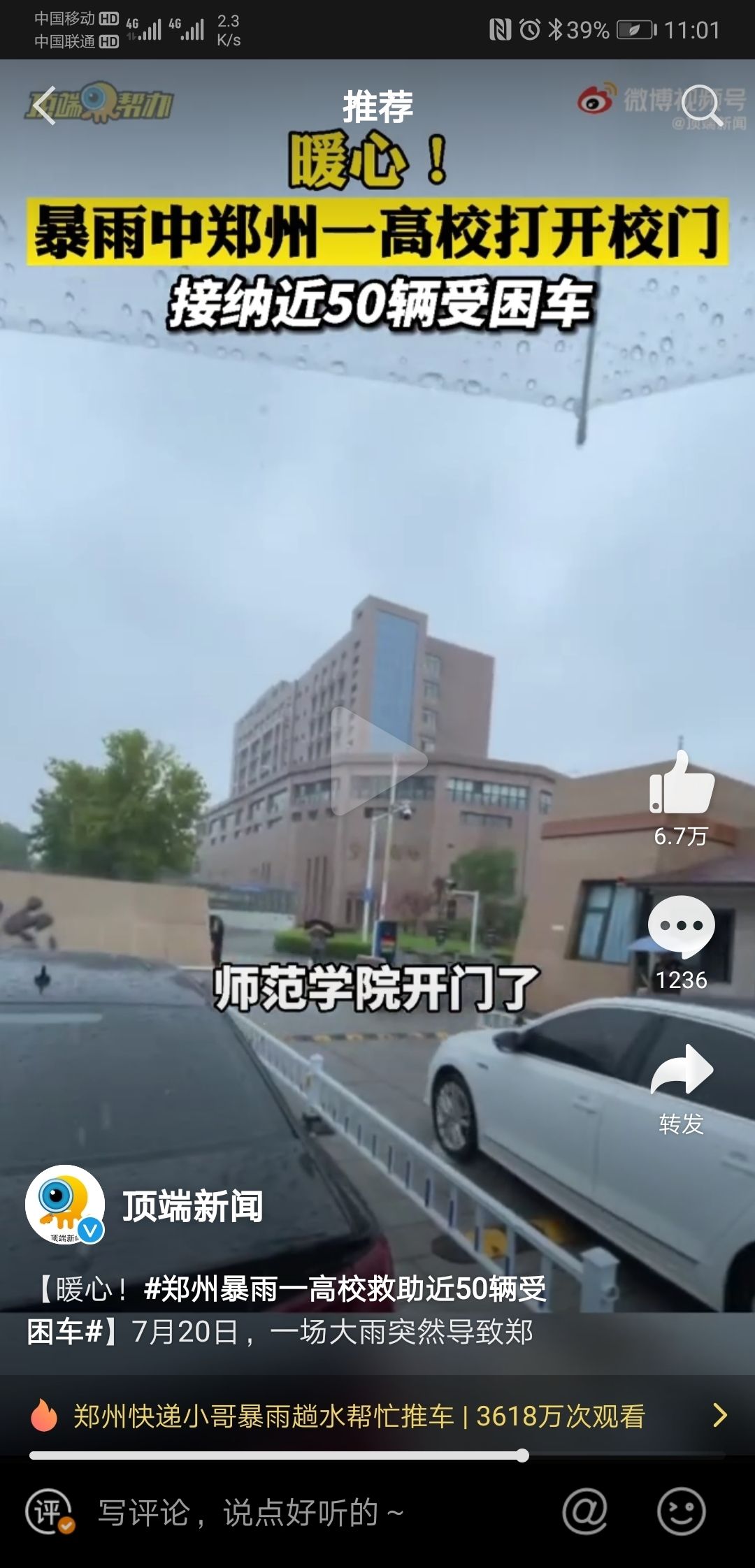Like this video with the thumbs-up
The image size is (755, 1568).
pos(682,783)
